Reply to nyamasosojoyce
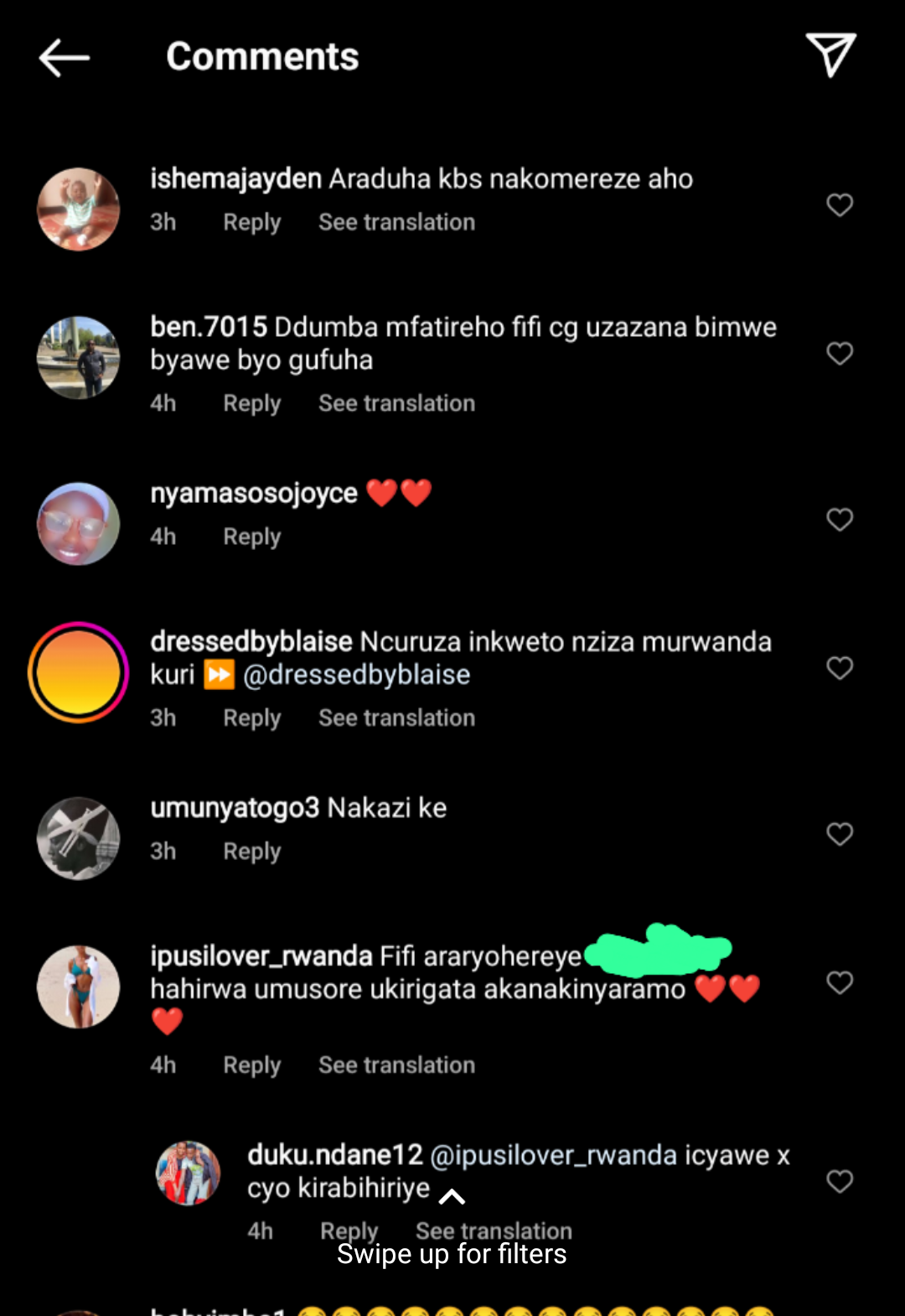 pyautogui.click(x=251, y=536)
